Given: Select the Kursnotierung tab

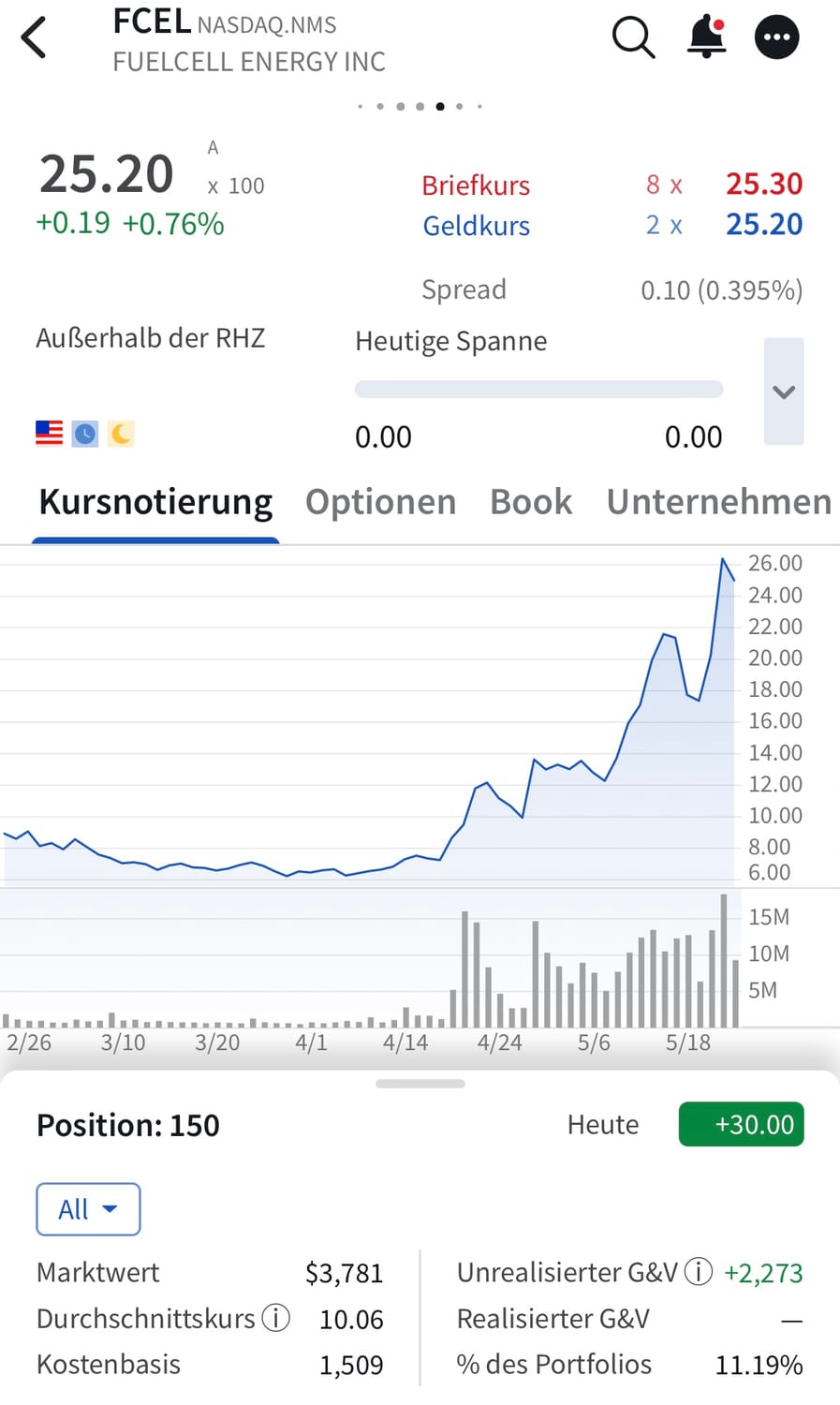Looking at the screenshot, I should tap(155, 502).
